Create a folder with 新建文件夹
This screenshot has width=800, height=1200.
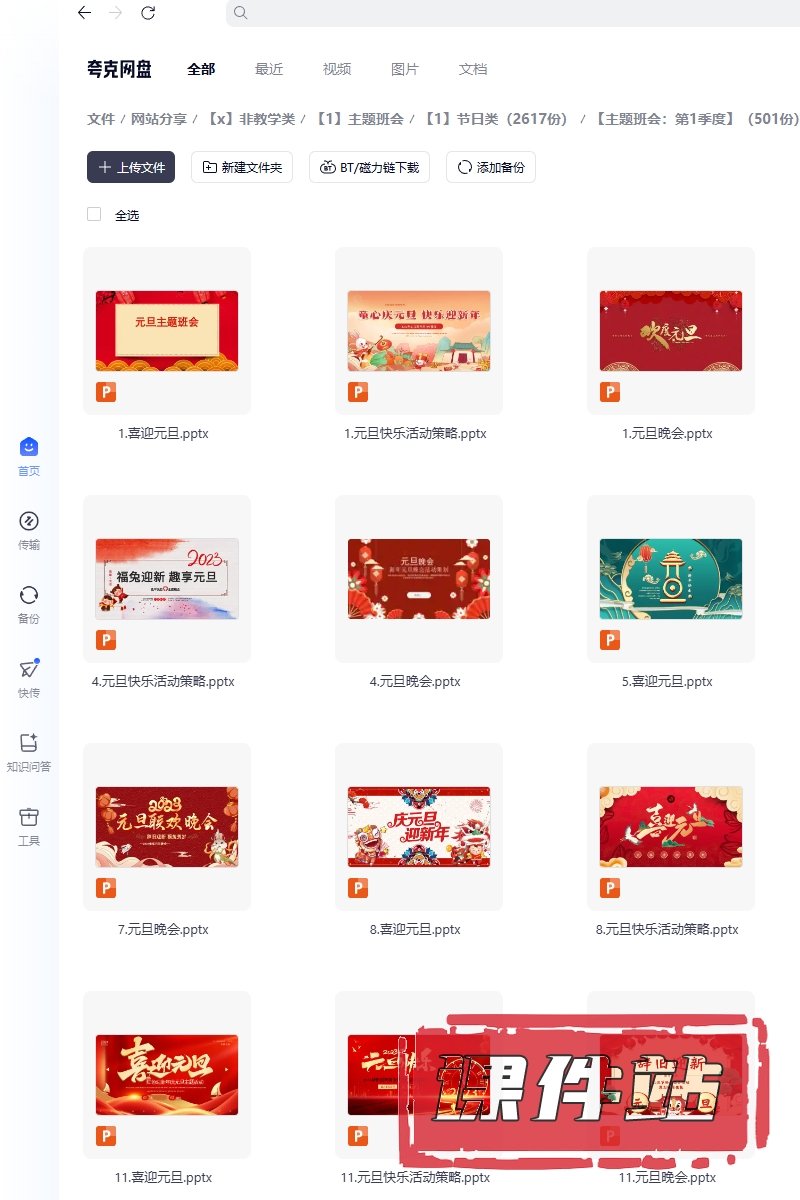click(242, 167)
